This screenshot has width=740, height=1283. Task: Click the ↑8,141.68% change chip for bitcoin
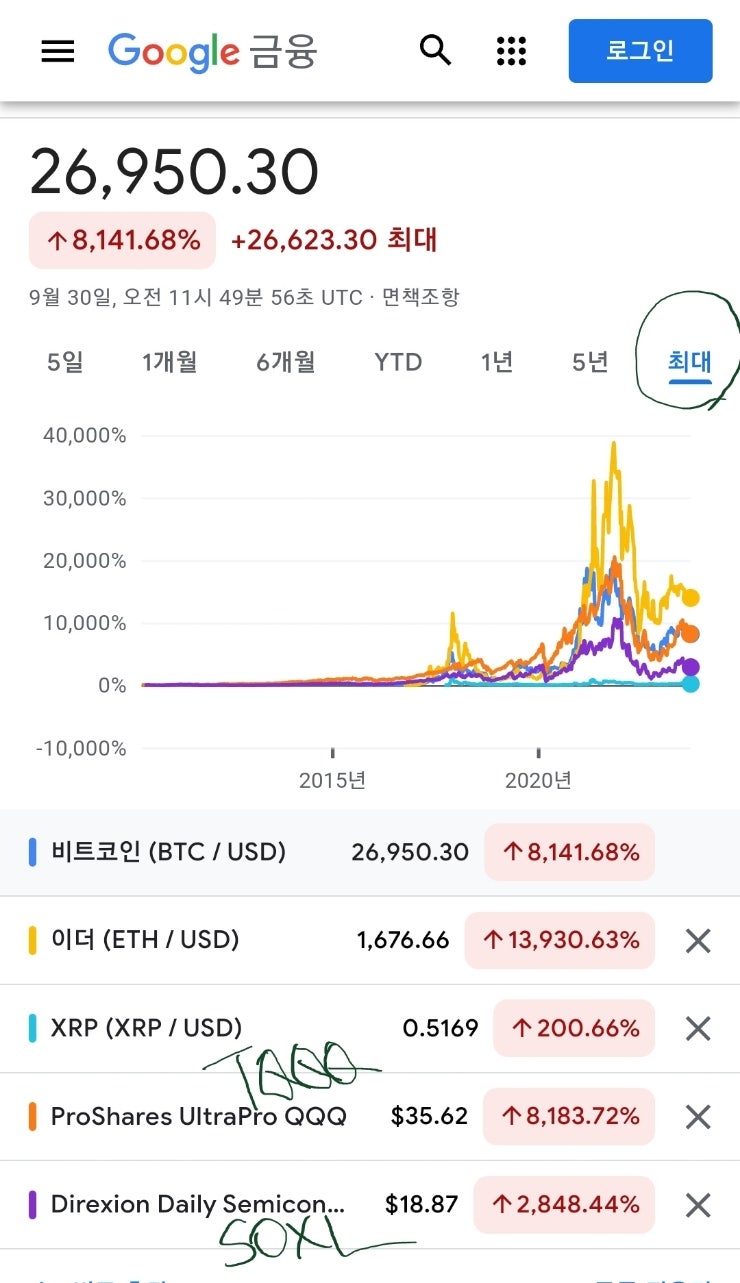pyautogui.click(x=121, y=240)
